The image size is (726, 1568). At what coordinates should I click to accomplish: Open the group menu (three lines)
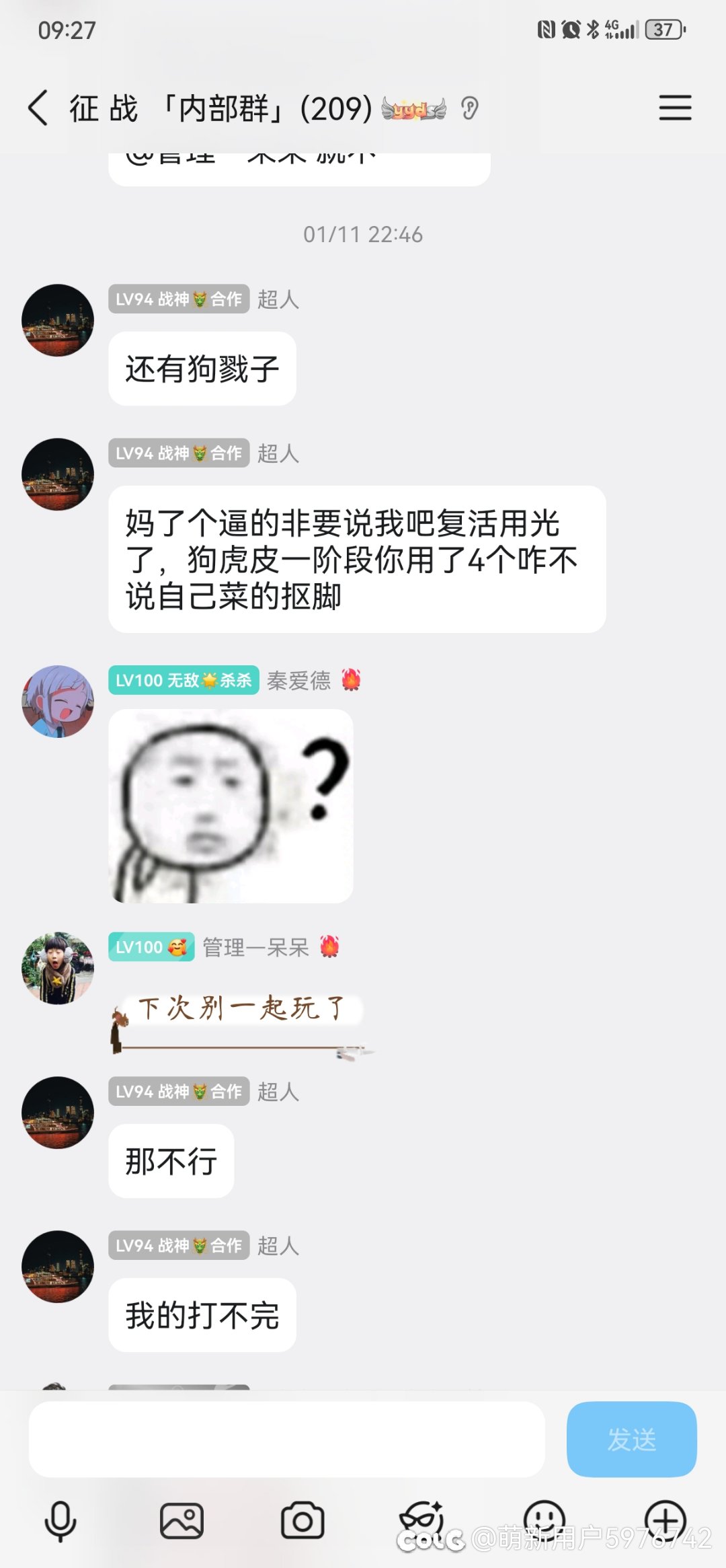point(675,108)
